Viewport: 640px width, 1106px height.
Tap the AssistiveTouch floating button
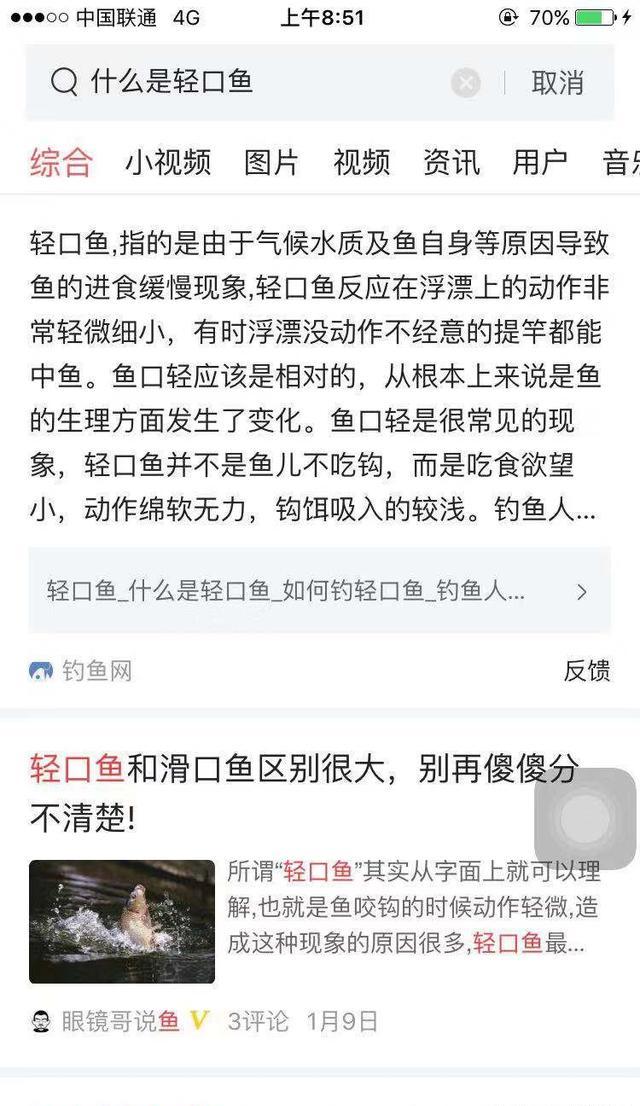tap(585, 819)
